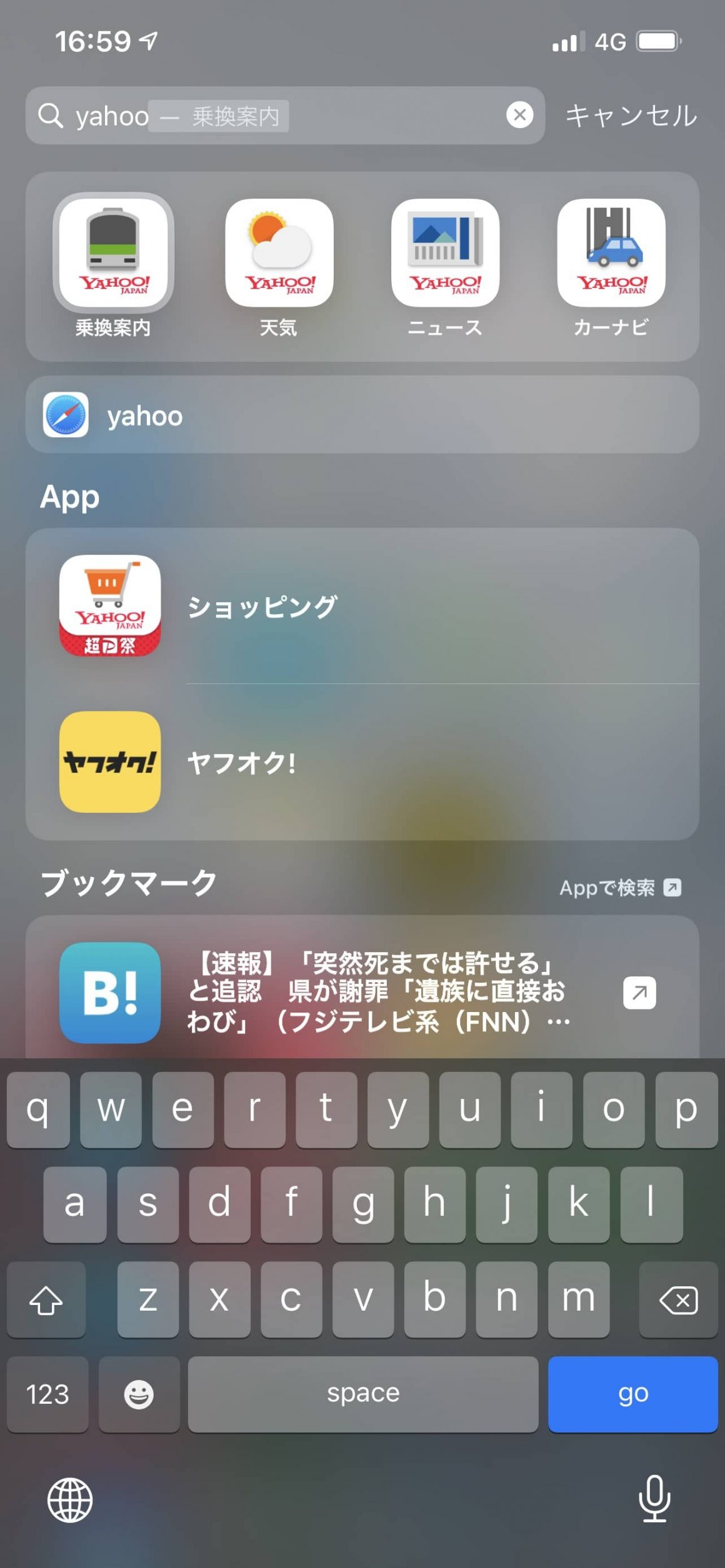Launch the Yahoo 天気 app

click(279, 254)
